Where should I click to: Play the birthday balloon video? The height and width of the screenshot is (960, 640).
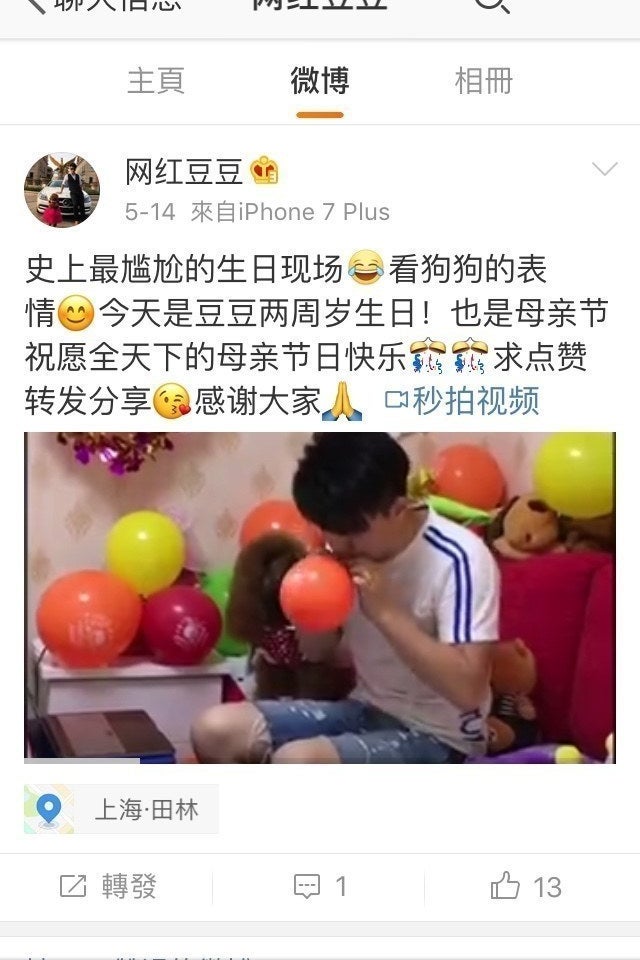pyautogui.click(x=319, y=597)
